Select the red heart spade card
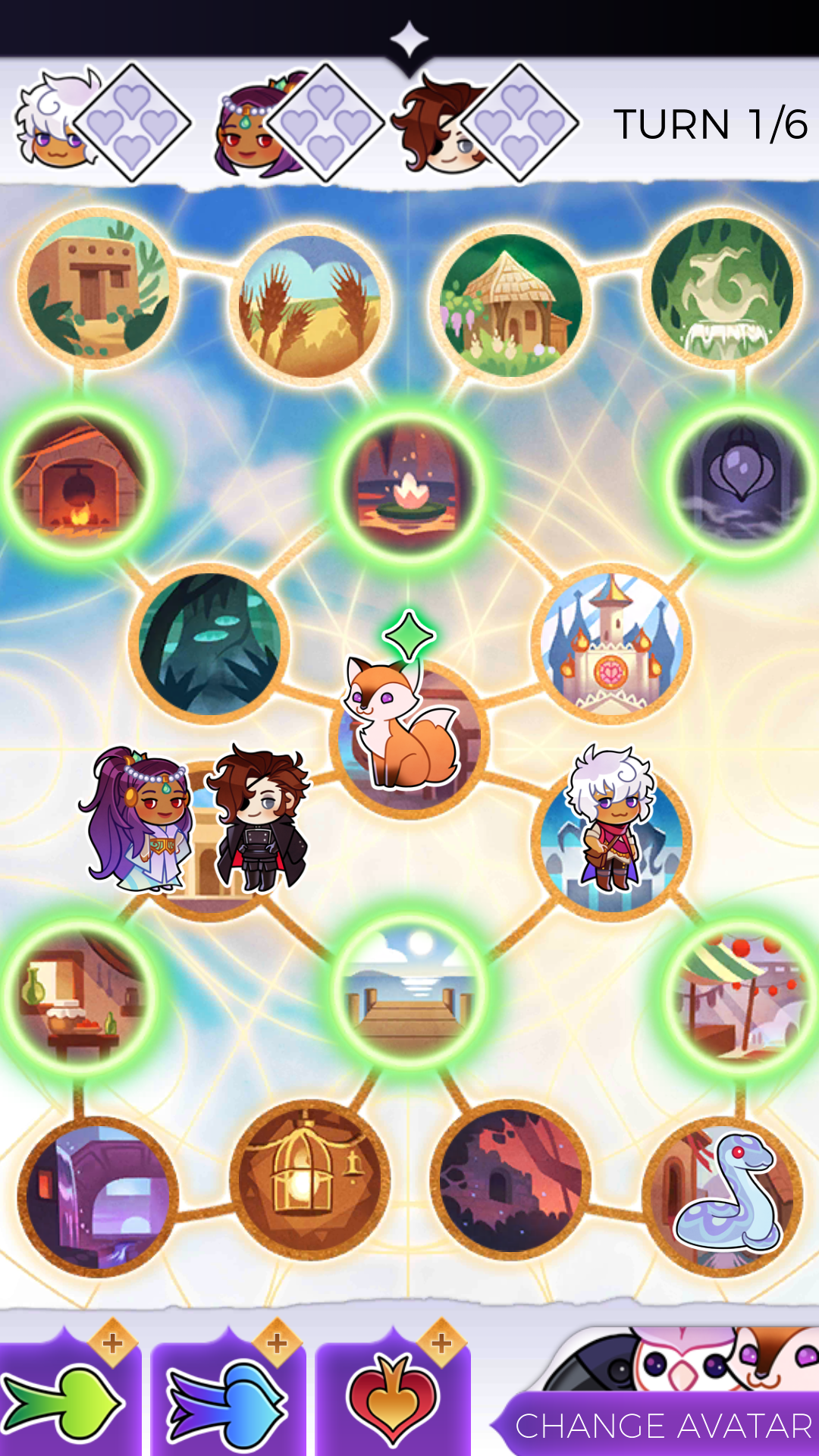The width and height of the screenshot is (819, 1456). [393, 1394]
